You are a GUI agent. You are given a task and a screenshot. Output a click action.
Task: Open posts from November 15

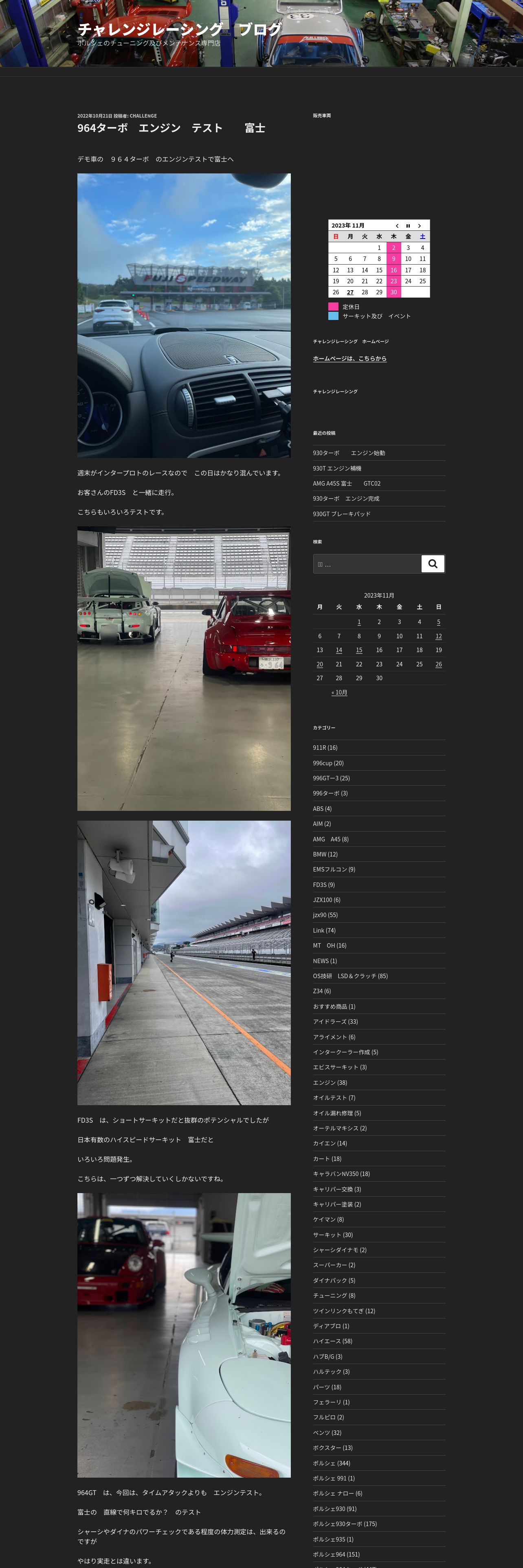[x=358, y=650]
